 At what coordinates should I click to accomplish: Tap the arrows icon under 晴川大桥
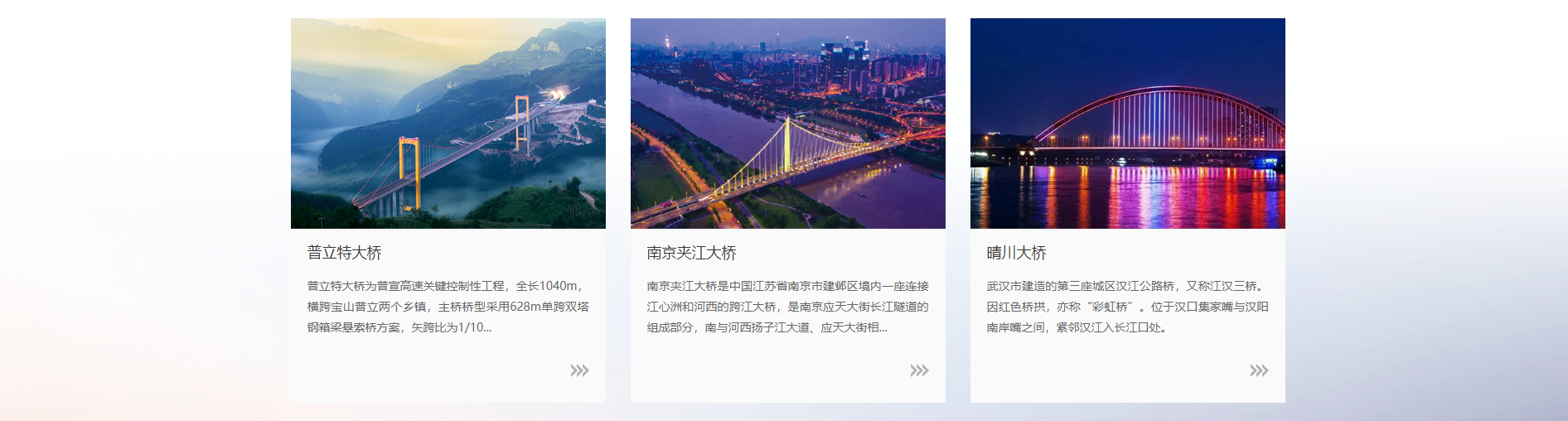pos(1259,370)
